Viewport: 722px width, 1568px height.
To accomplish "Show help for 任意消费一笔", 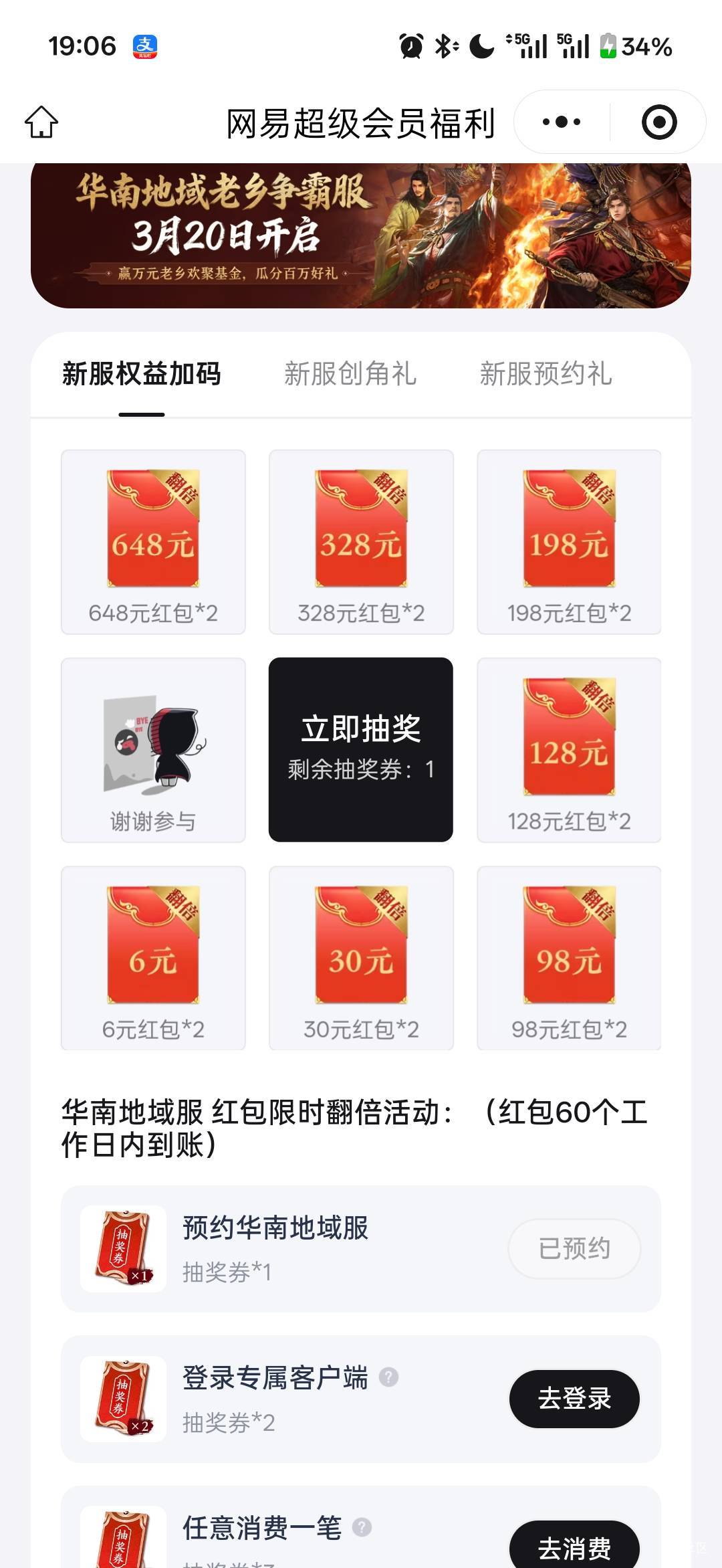I will click(362, 1527).
